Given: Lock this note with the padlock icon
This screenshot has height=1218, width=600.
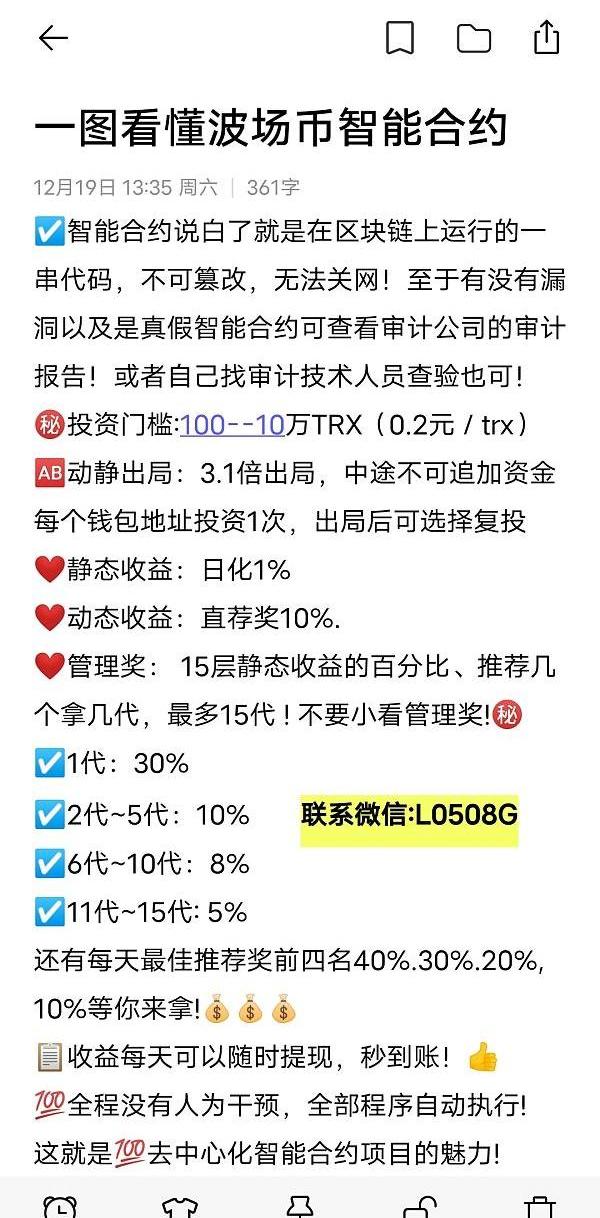Looking at the screenshot, I should [x=420, y=1206].
